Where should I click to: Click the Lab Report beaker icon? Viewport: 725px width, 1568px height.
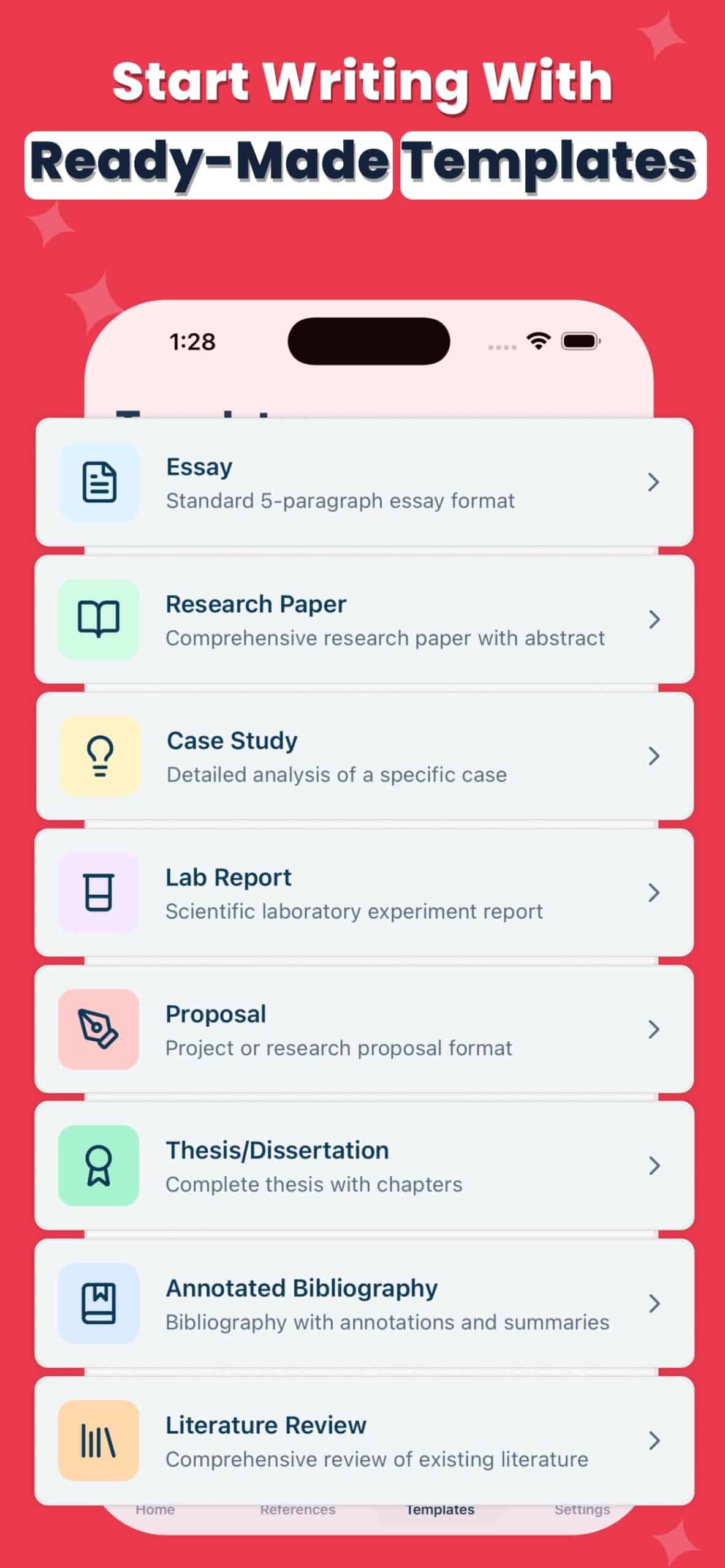pyautogui.click(x=98, y=892)
